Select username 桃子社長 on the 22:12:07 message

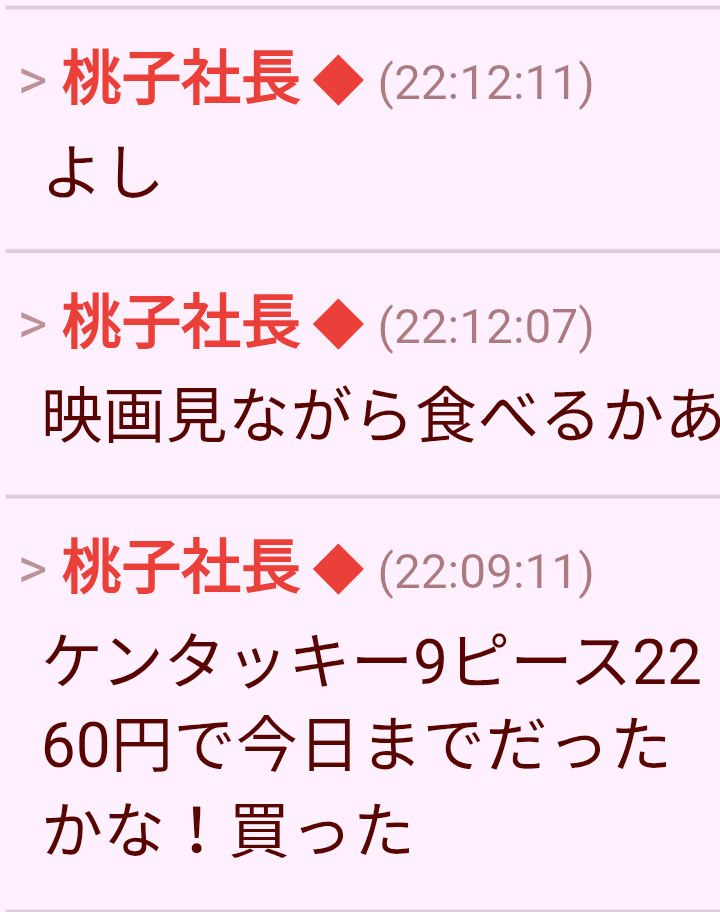181,325
